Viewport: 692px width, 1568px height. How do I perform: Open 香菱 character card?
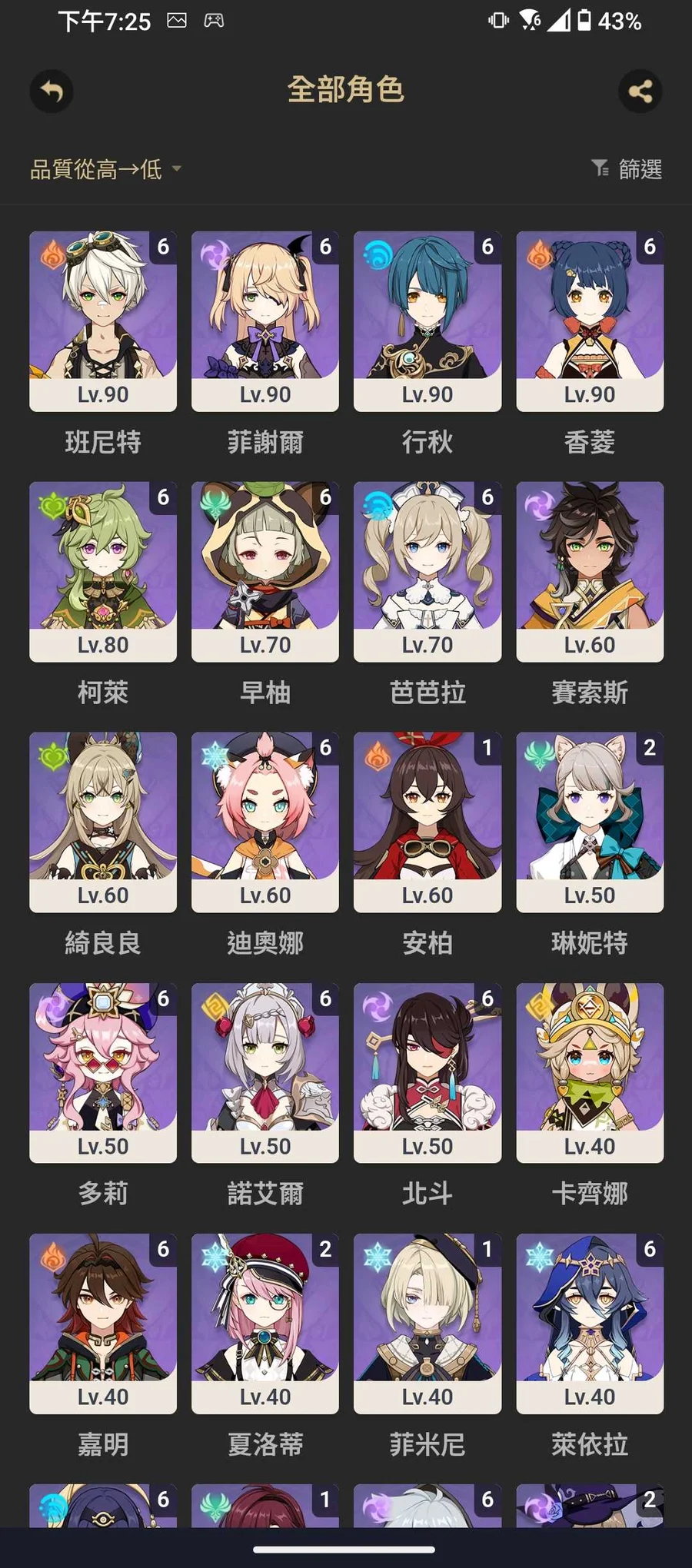pos(590,321)
